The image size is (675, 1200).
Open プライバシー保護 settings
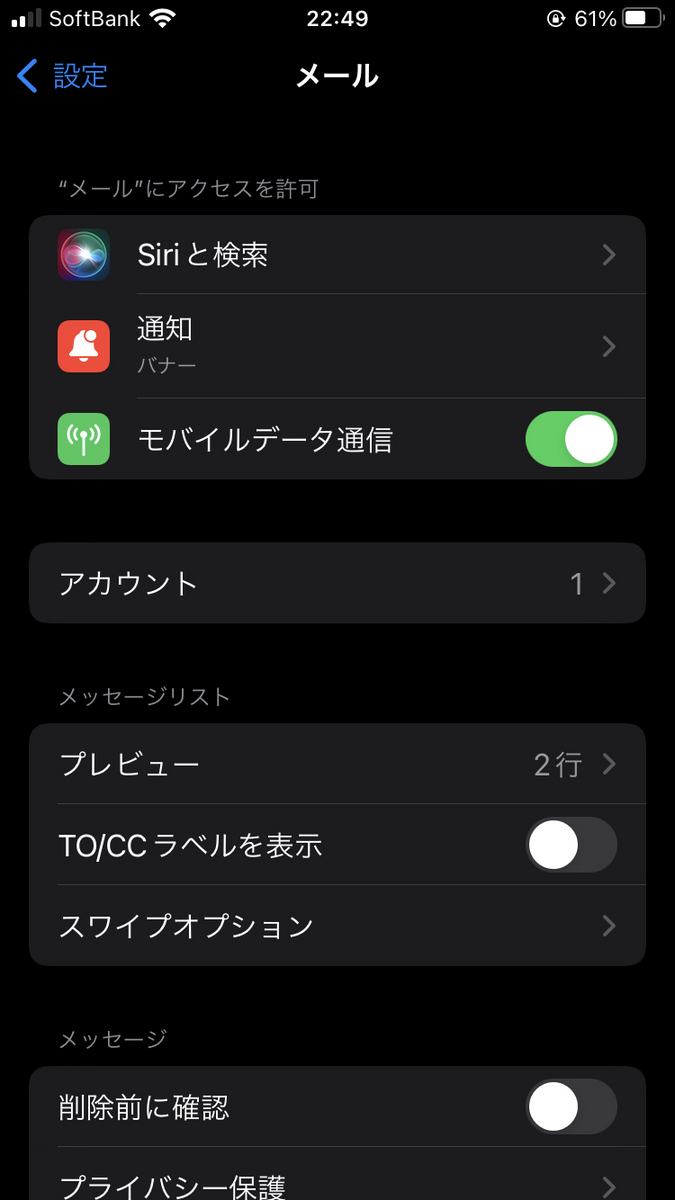pyautogui.click(x=337, y=1182)
